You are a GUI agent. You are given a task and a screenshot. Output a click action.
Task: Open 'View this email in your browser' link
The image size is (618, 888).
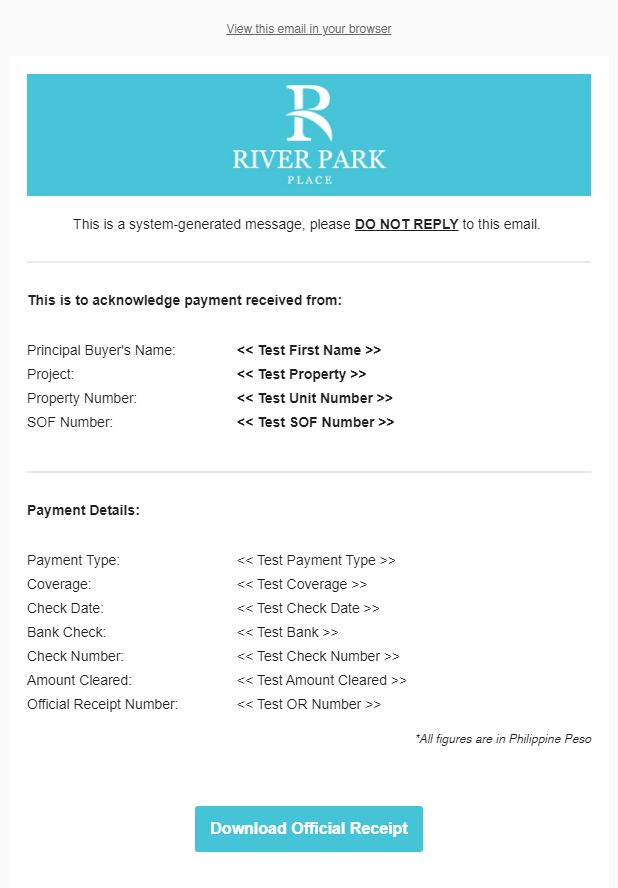pos(309,29)
